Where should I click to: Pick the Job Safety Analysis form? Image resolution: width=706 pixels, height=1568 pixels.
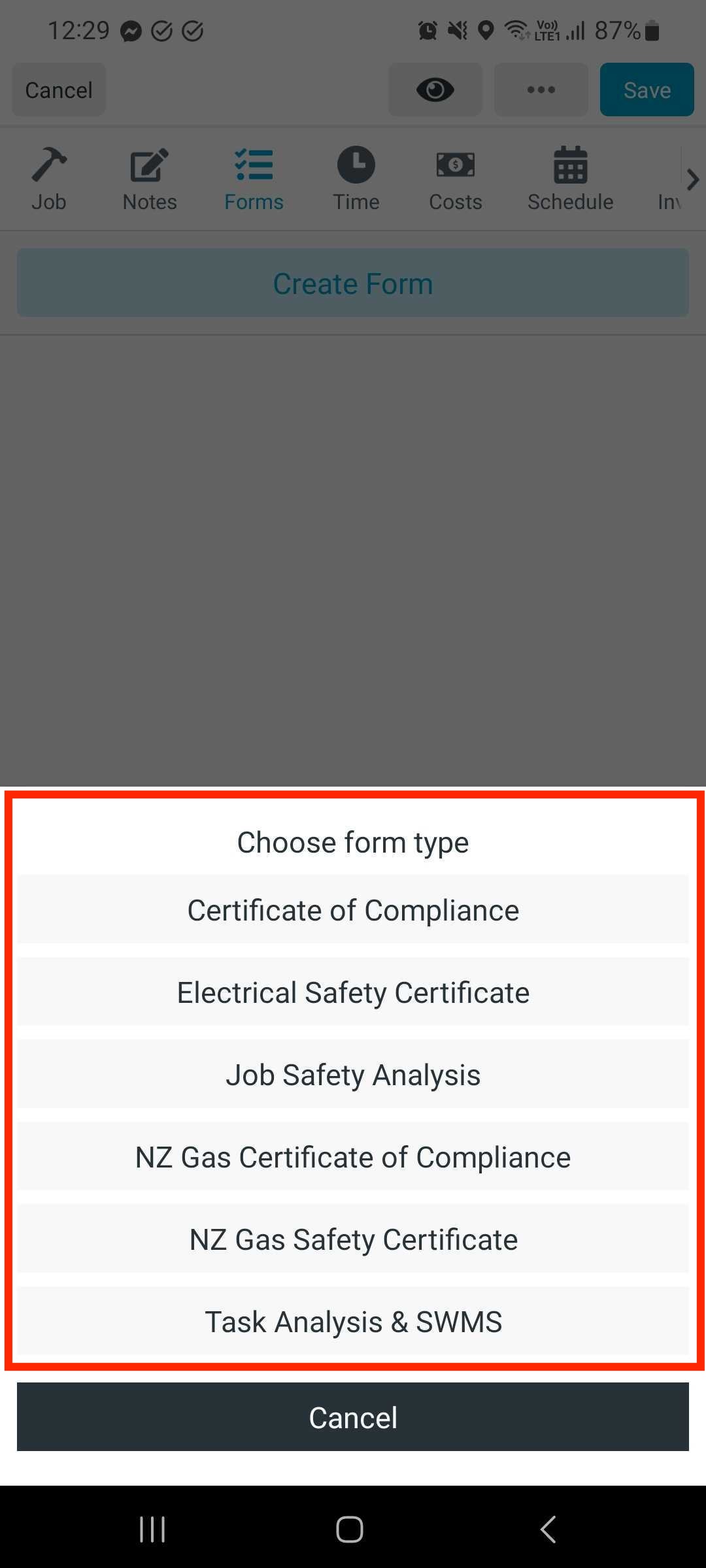353,1075
